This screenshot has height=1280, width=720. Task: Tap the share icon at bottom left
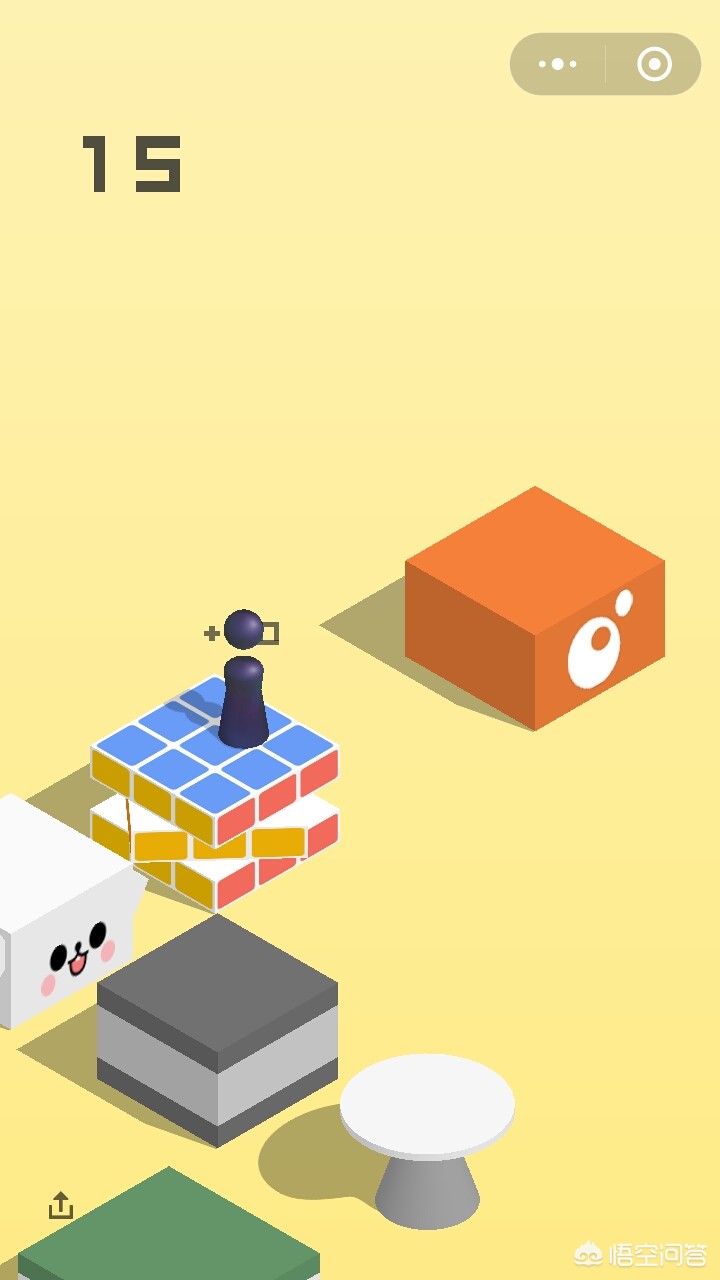click(61, 1205)
